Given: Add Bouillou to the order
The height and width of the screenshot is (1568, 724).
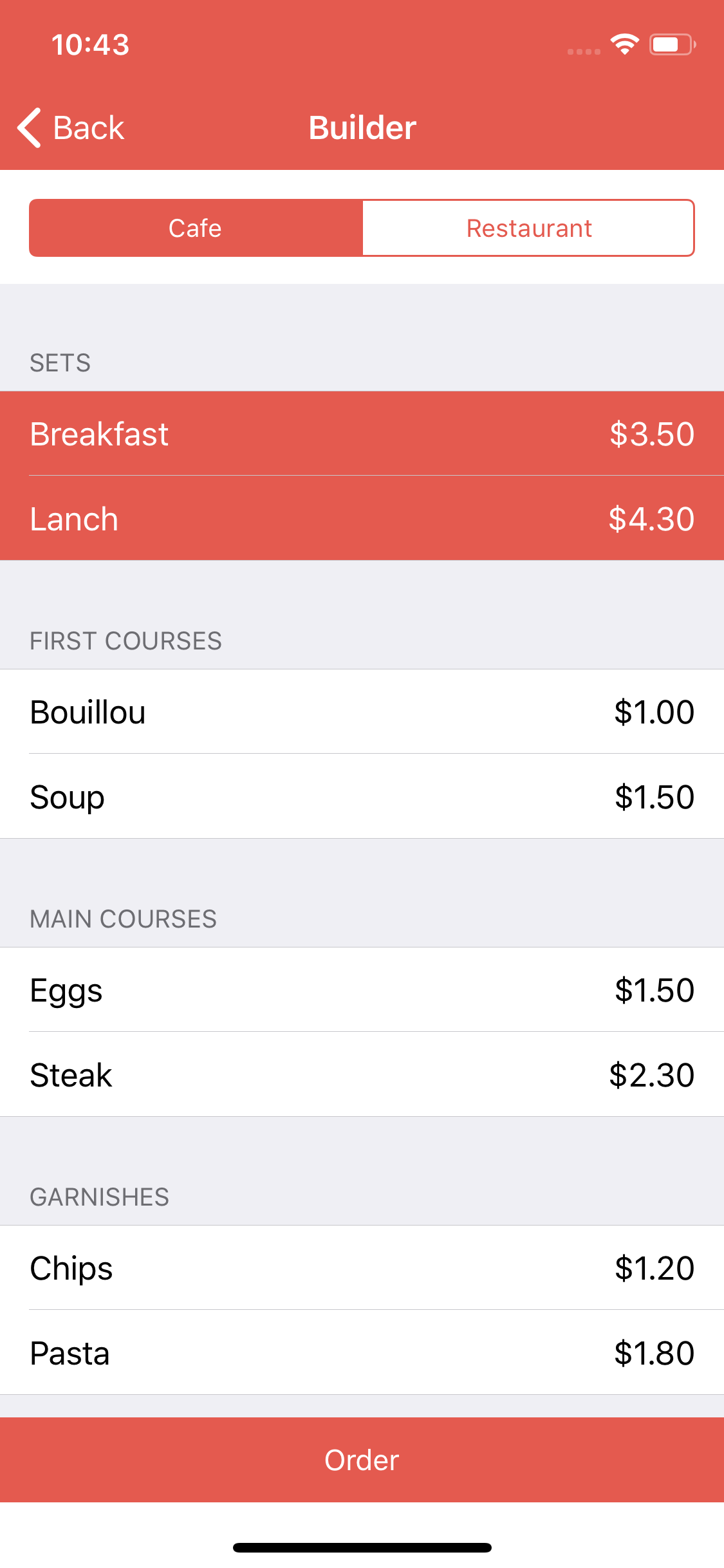Looking at the screenshot, I should pyautogui.click(x=362, y=712).
